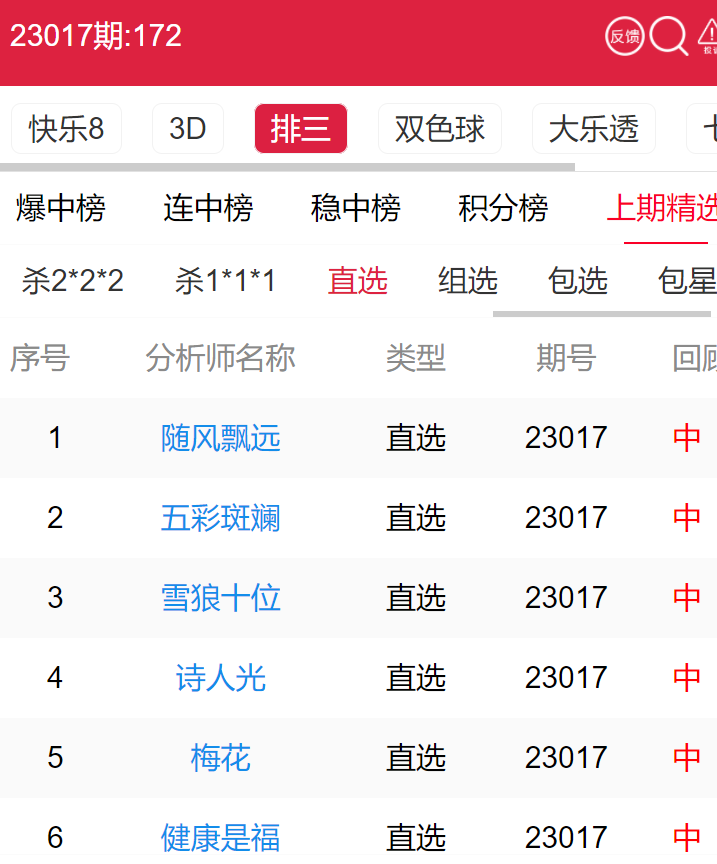Switch to the 大乐透 tab
The width and height of the screenshot is (717, 864).
(594, 129)
